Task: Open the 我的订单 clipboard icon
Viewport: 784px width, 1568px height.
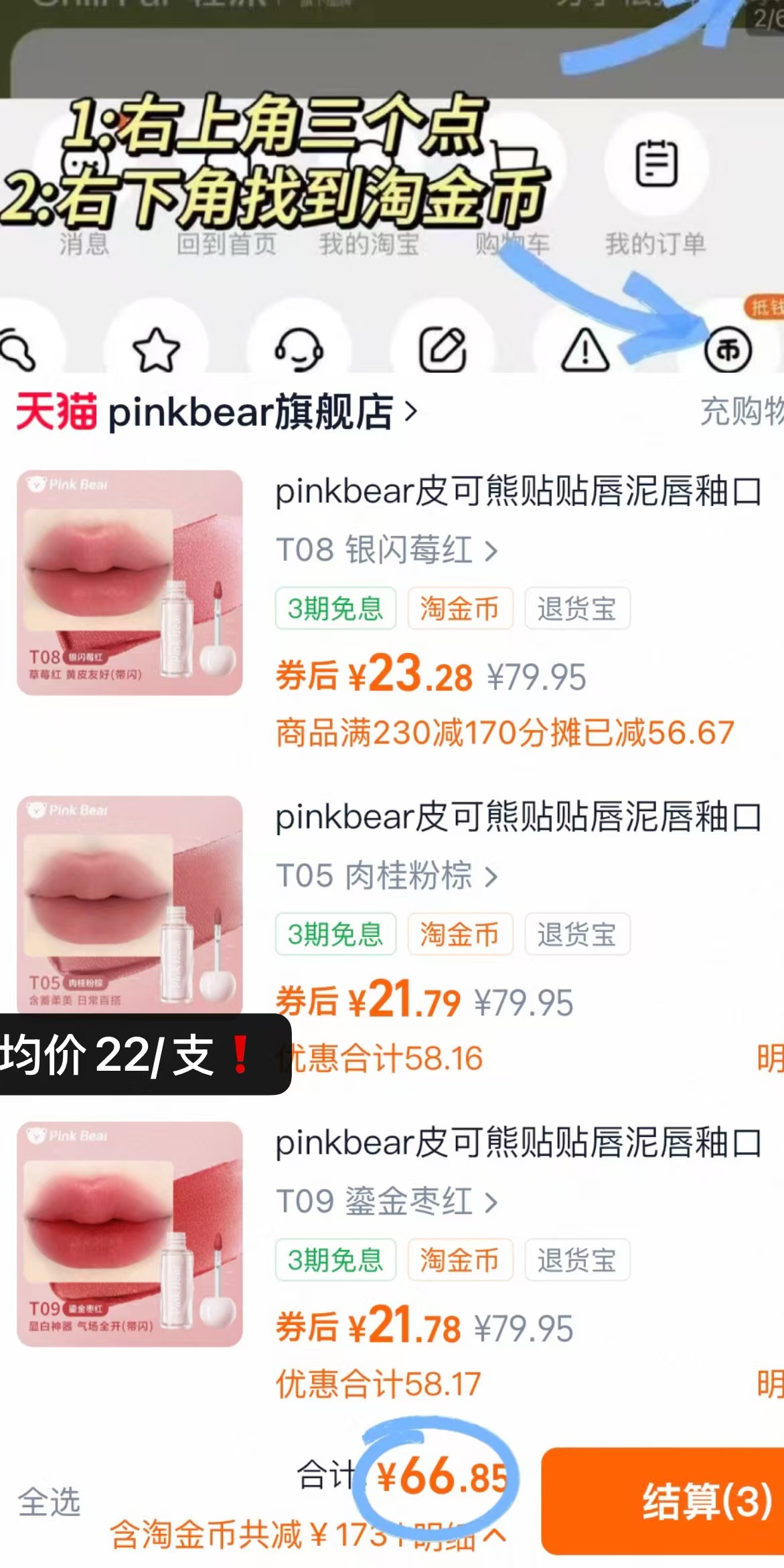Action: click(657, 167)
